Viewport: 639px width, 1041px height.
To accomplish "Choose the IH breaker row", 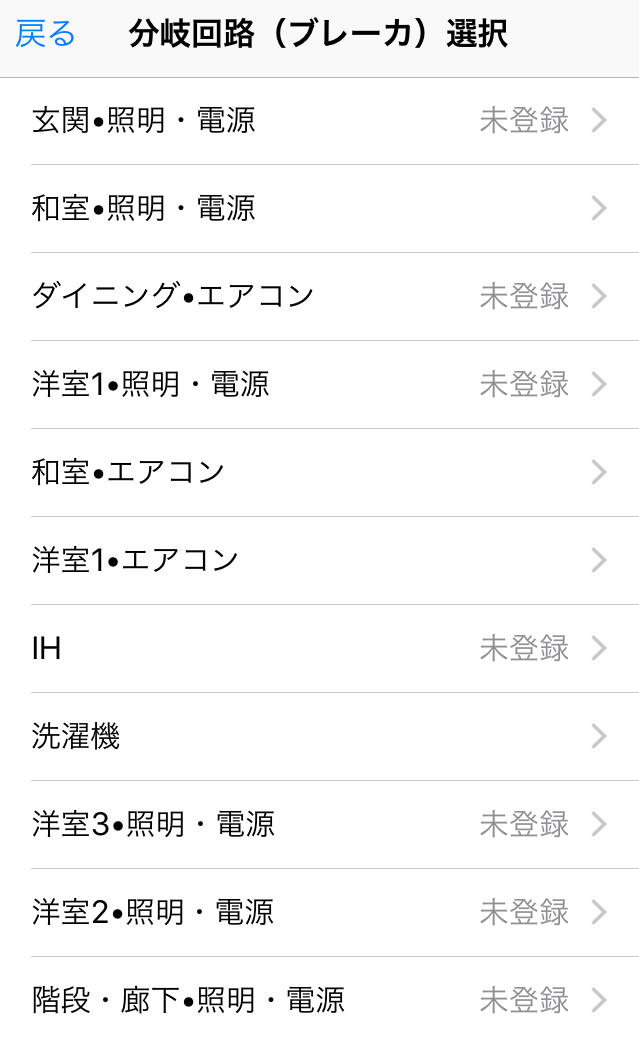I will click(x=320, y=649).
